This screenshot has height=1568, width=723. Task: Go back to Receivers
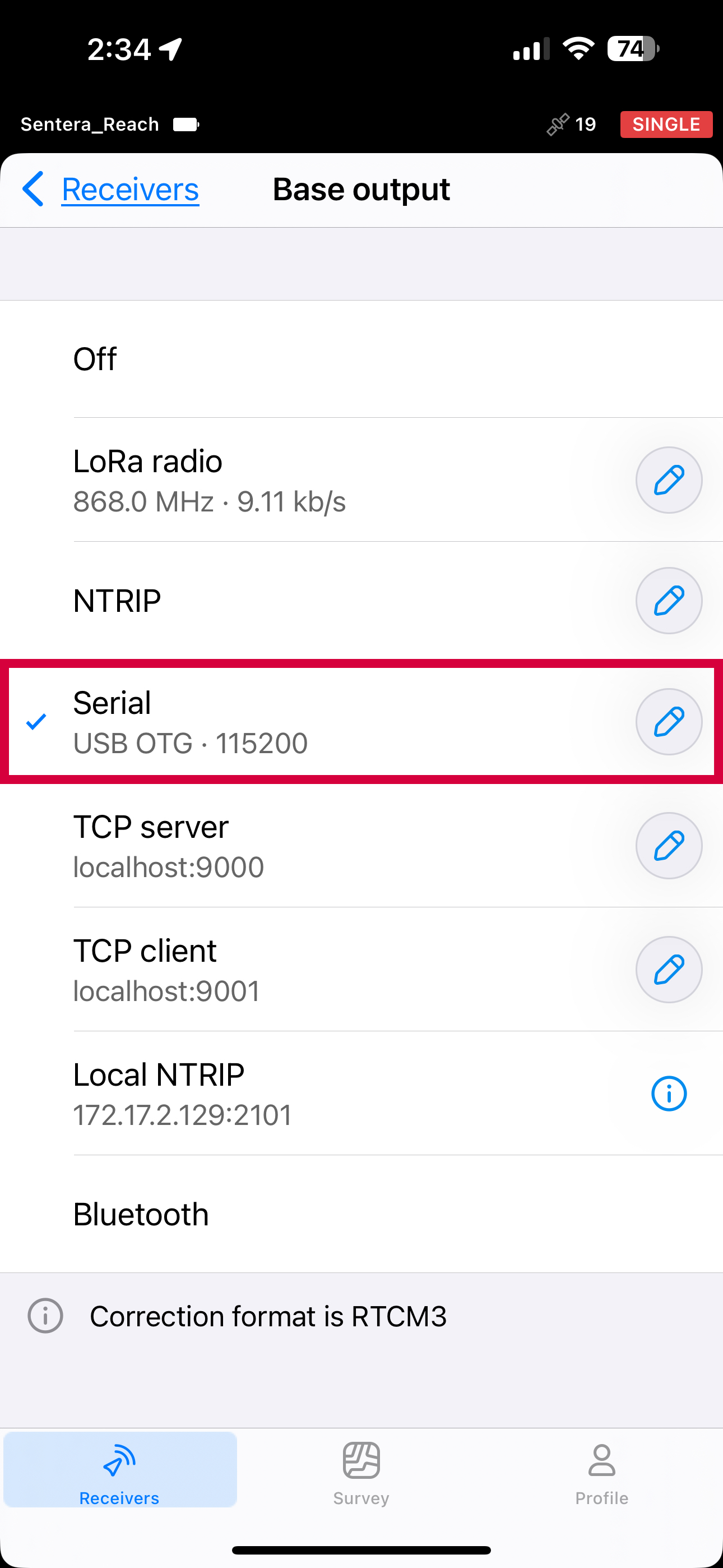coord(112,190)
